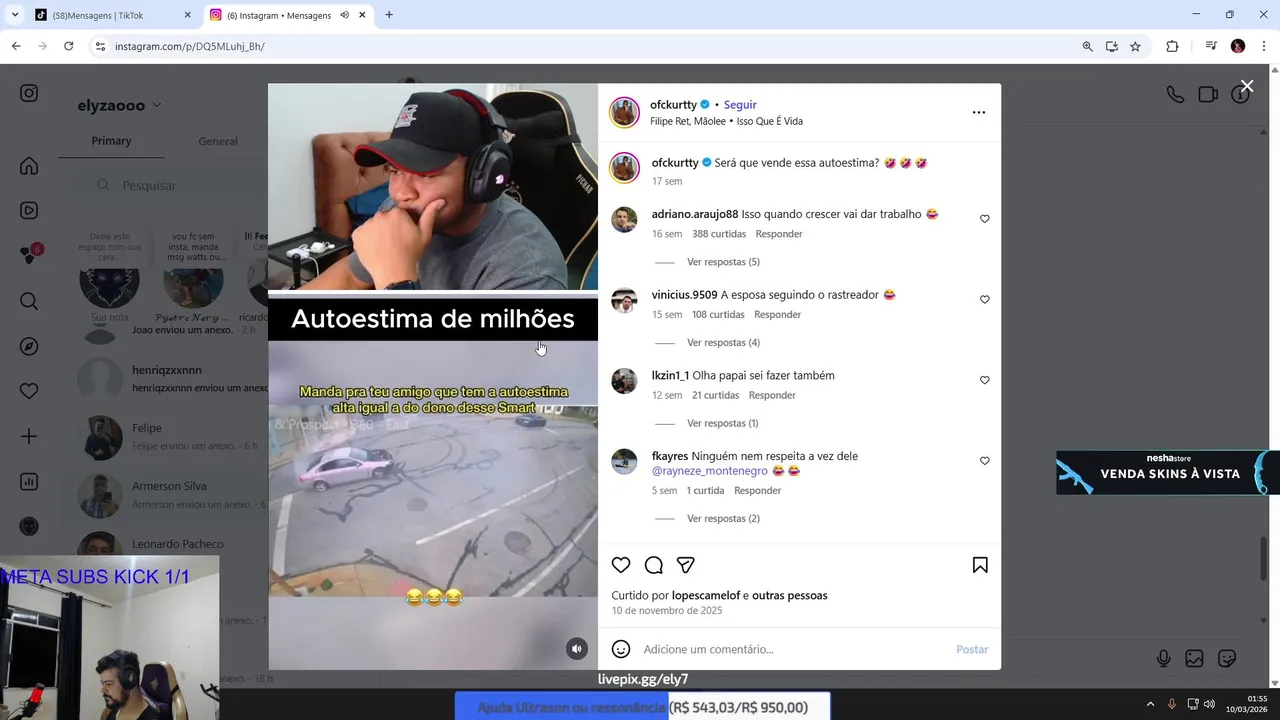Open emoji picker in comment box
This screenshot has height=720, width=1280.
[621, 649]
